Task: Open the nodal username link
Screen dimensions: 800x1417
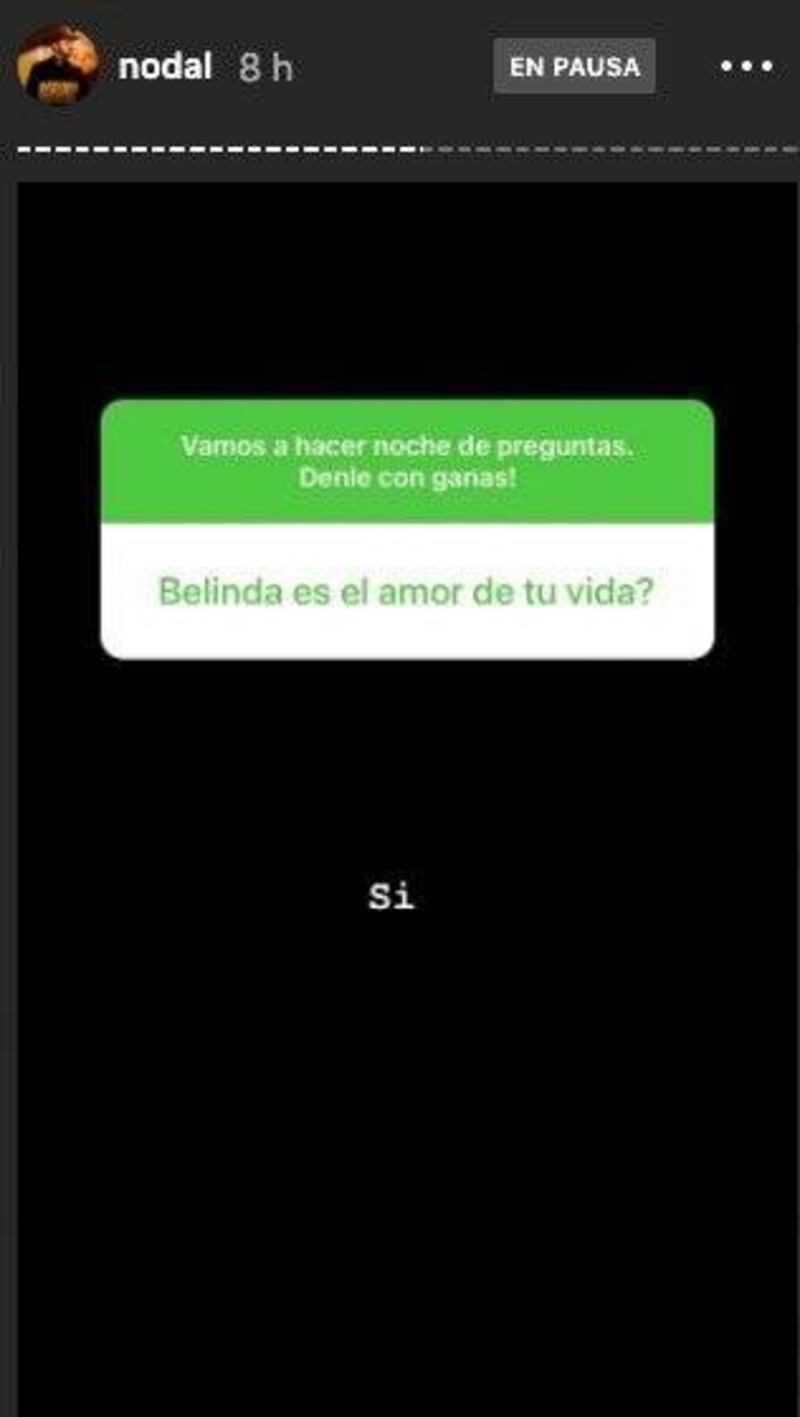Action: 165,67
